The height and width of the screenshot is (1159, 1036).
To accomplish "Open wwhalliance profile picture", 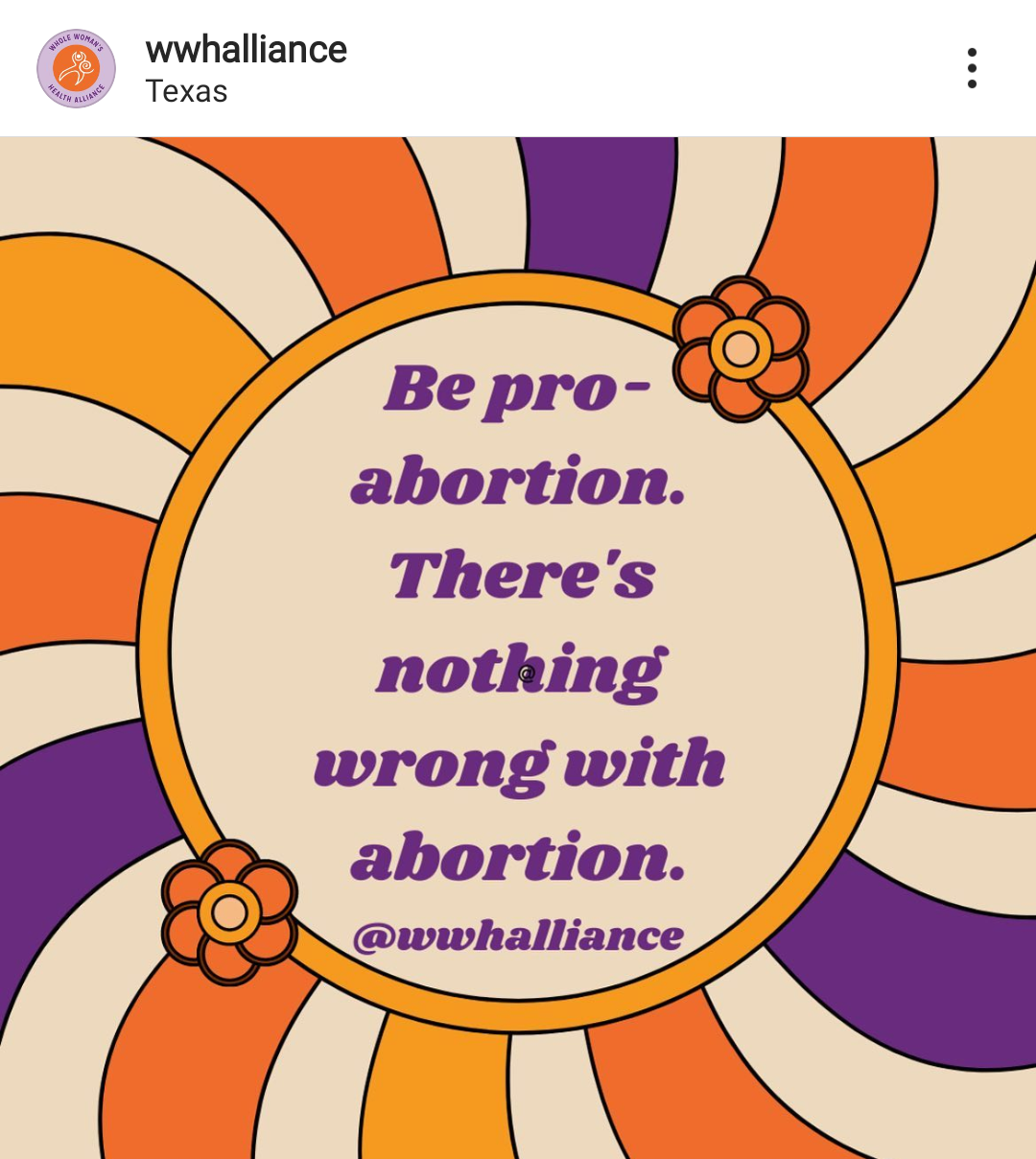I will pos(76,68).
